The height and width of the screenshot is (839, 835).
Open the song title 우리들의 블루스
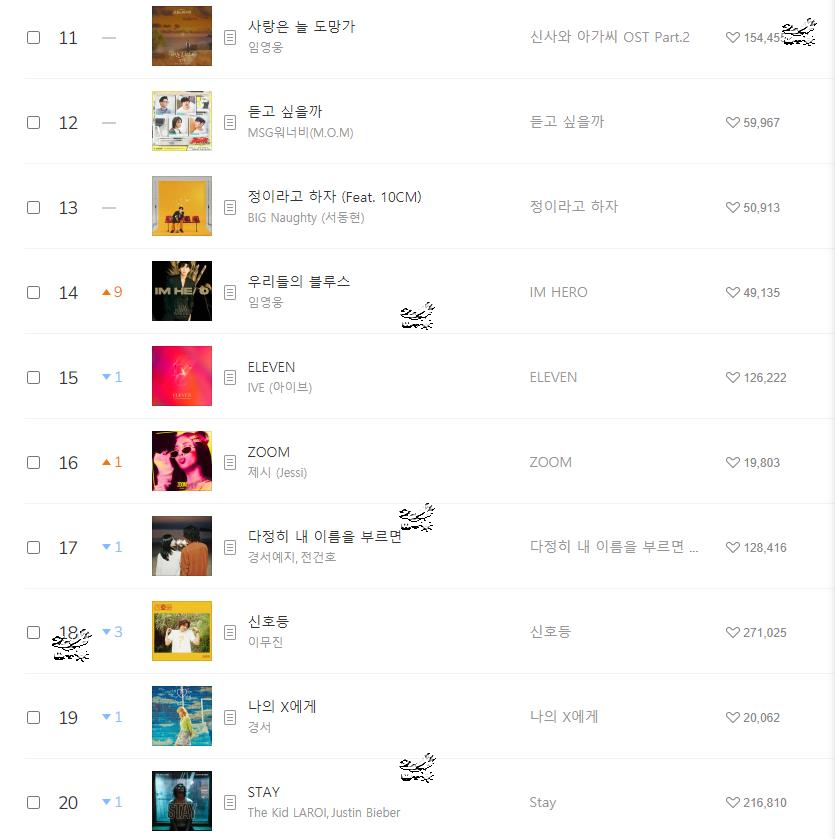pyautogui.click(x=298, y=282)
